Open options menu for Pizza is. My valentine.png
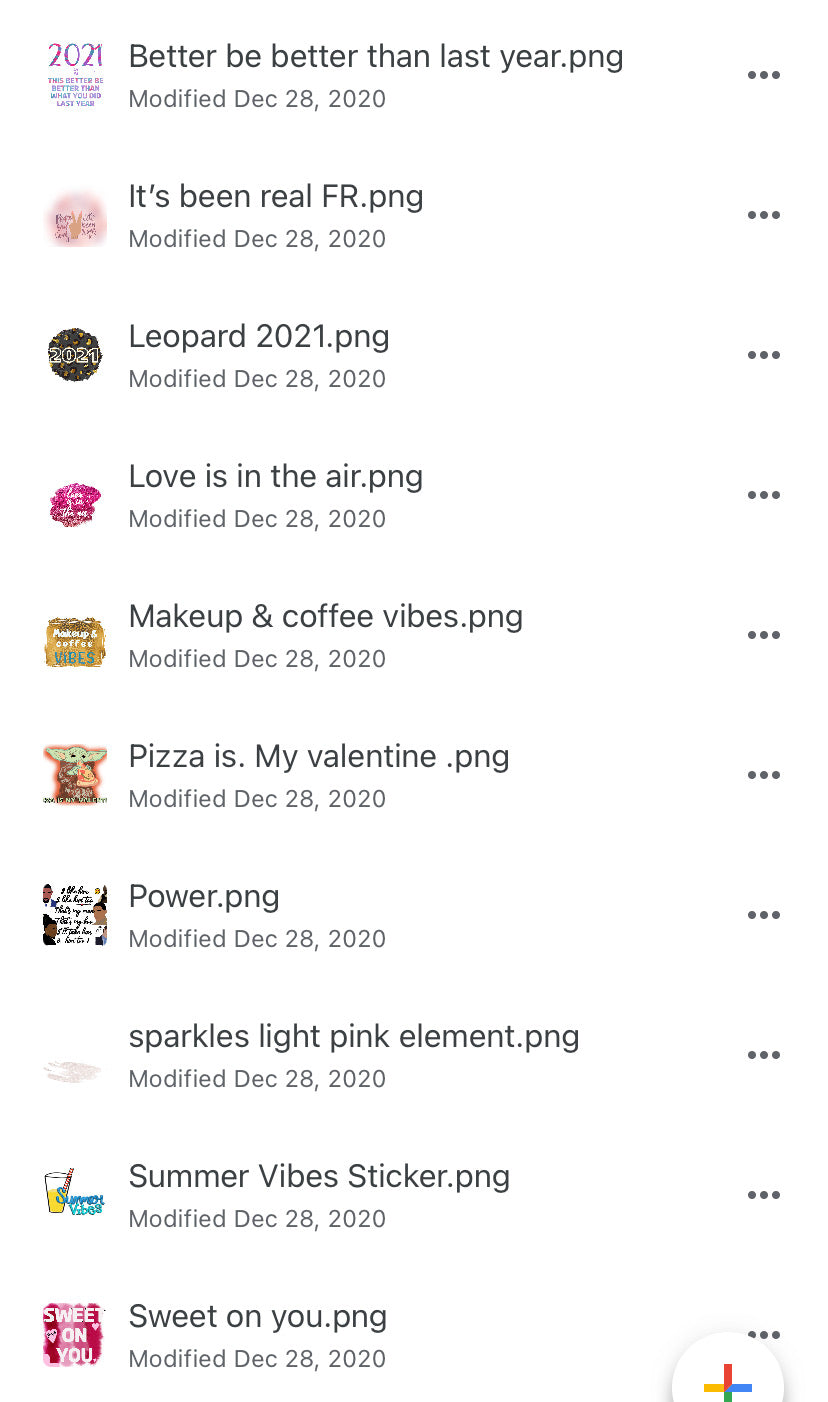 pyautogui.click(x=764, y=775)
